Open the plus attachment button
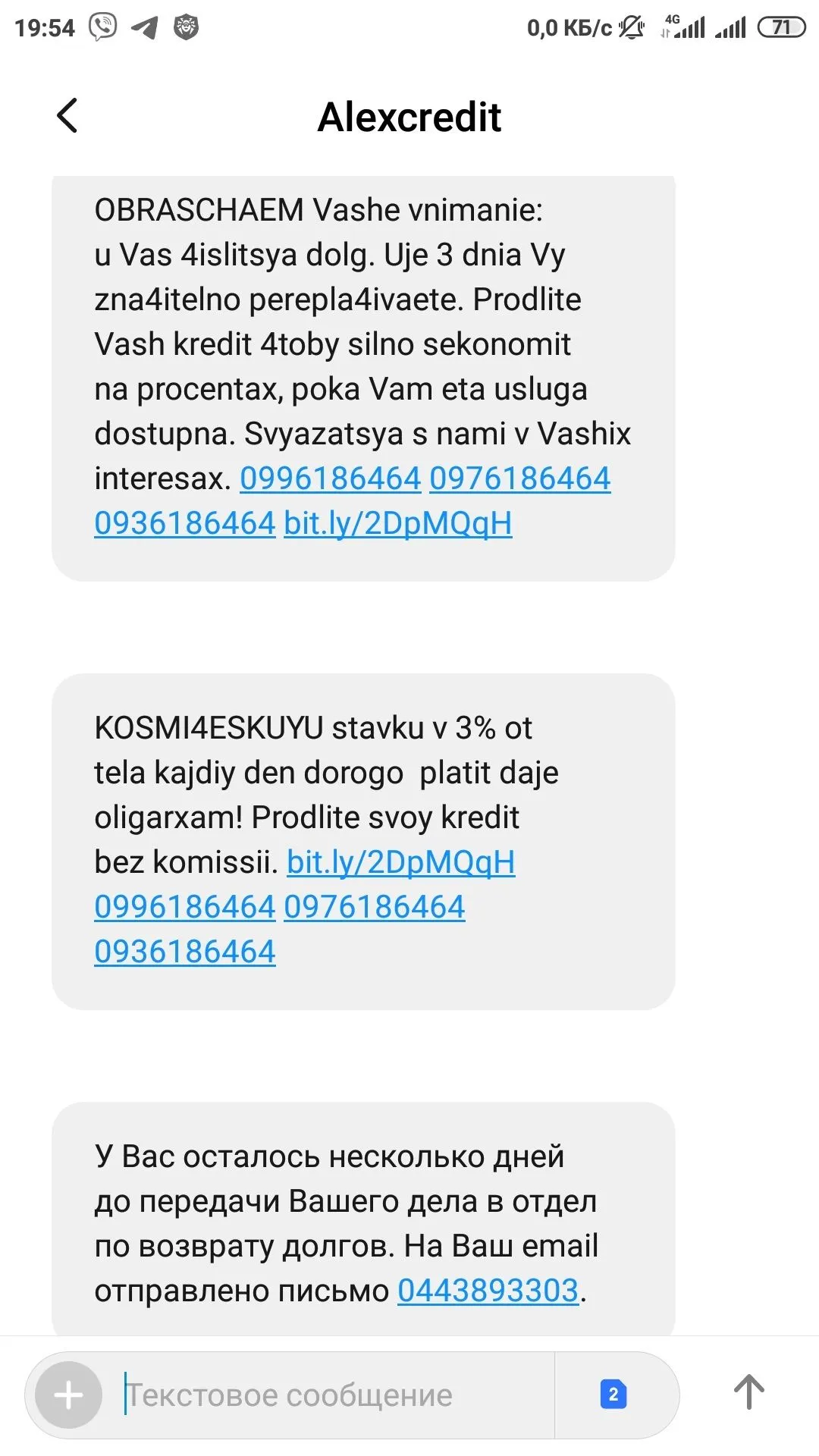This screenshot has width=819, height=1456. (x=69, y=1395)
